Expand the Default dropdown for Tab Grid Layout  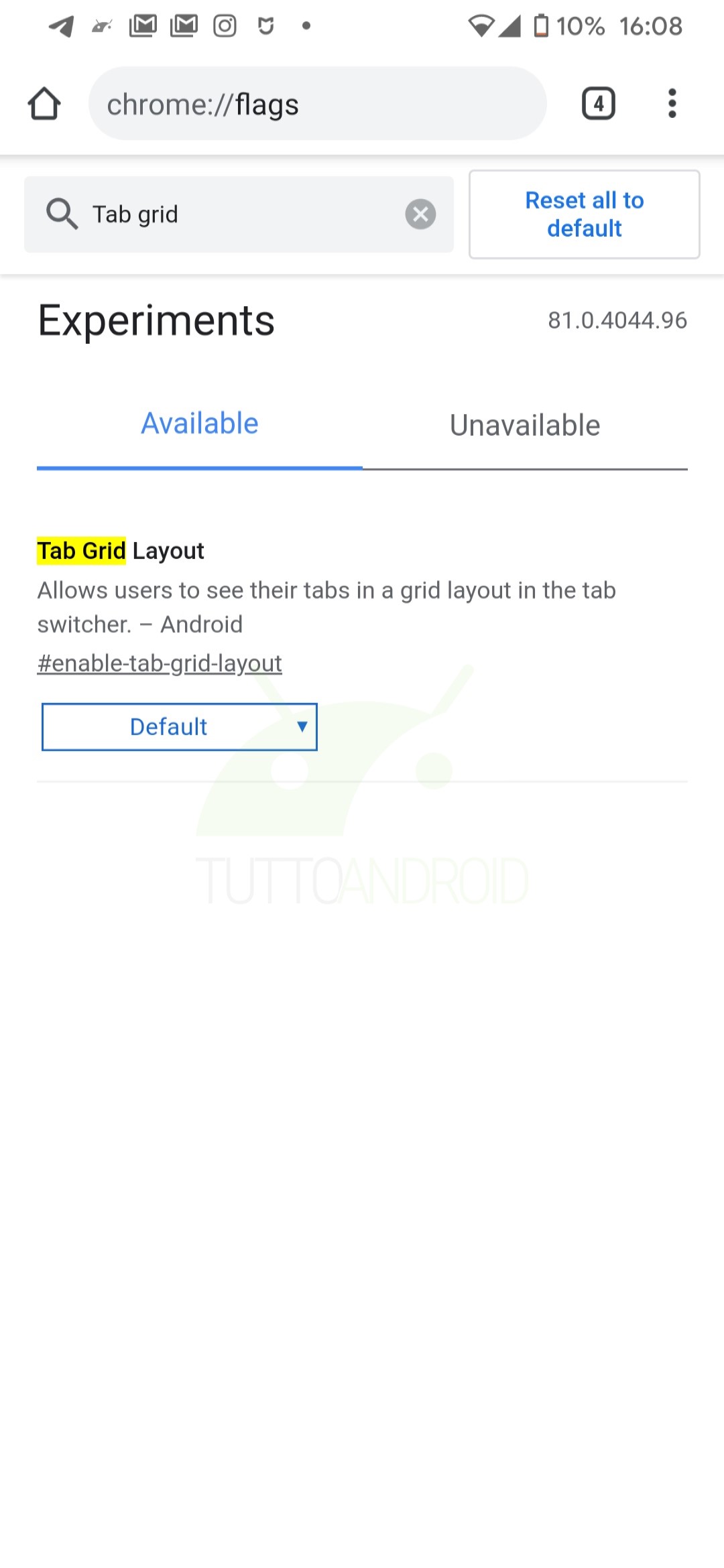click(180, 727)
